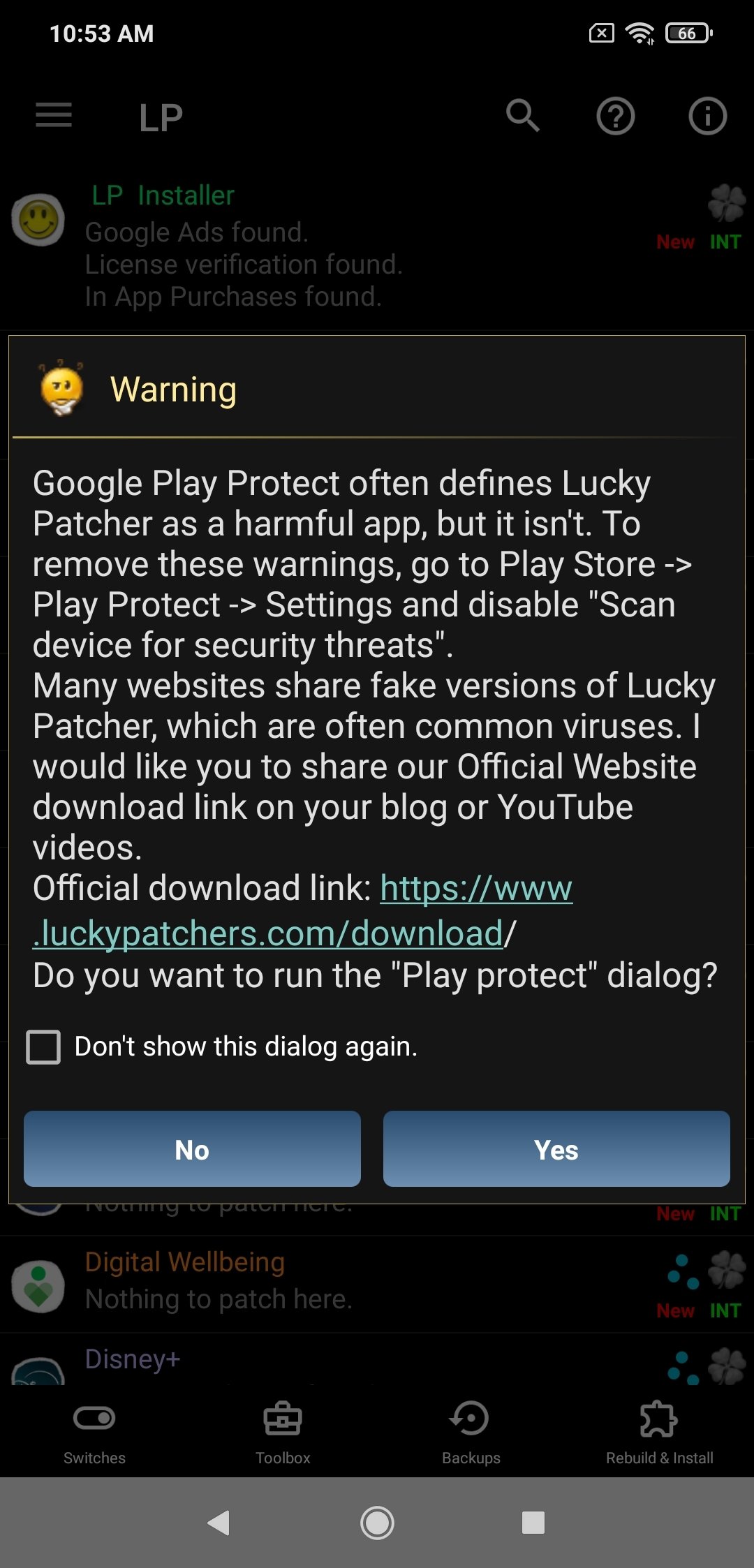The height and width of the screenshot is (1568, 754).
Task: Confirm with the Yes button
Action: [556, 1149]
